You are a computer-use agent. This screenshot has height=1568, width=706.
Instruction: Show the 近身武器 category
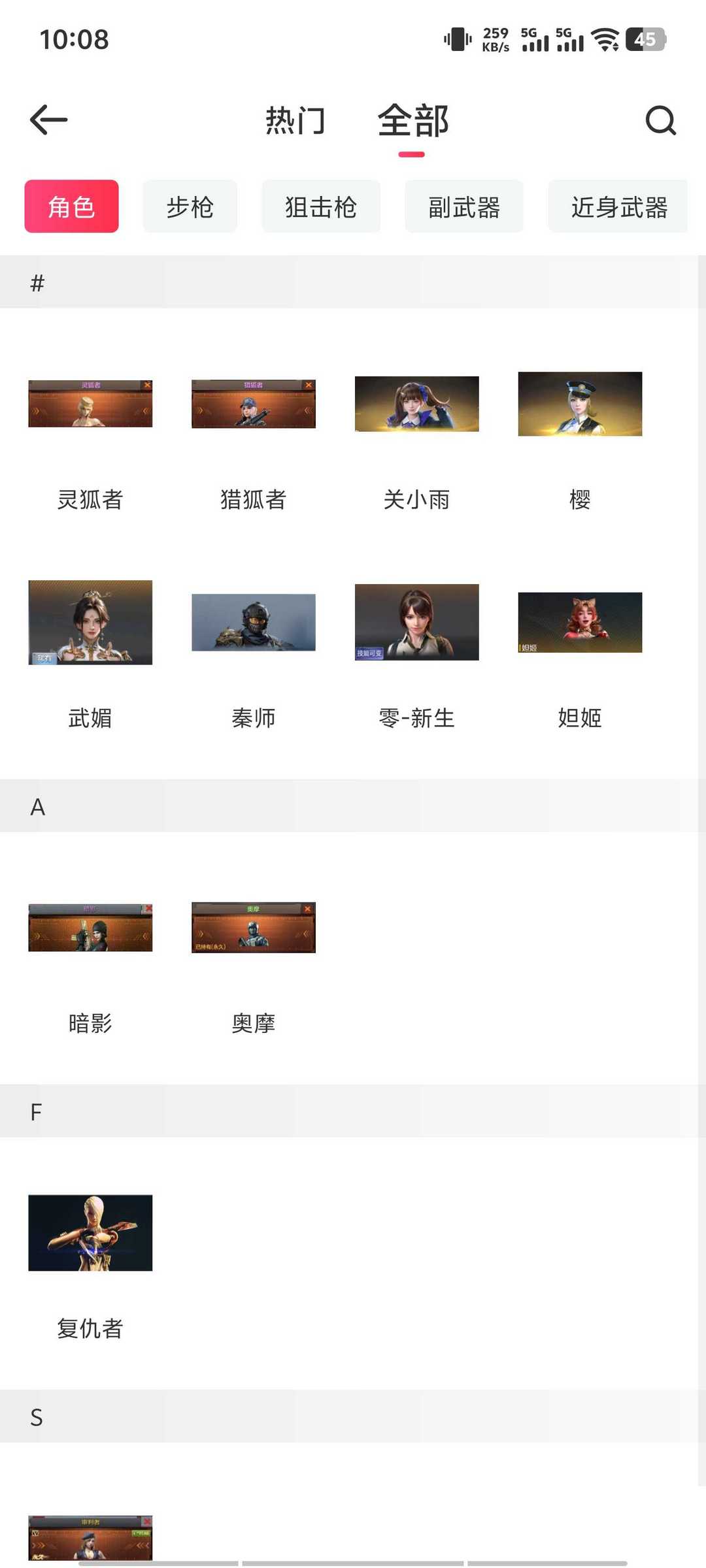click(x=618, y=206)
